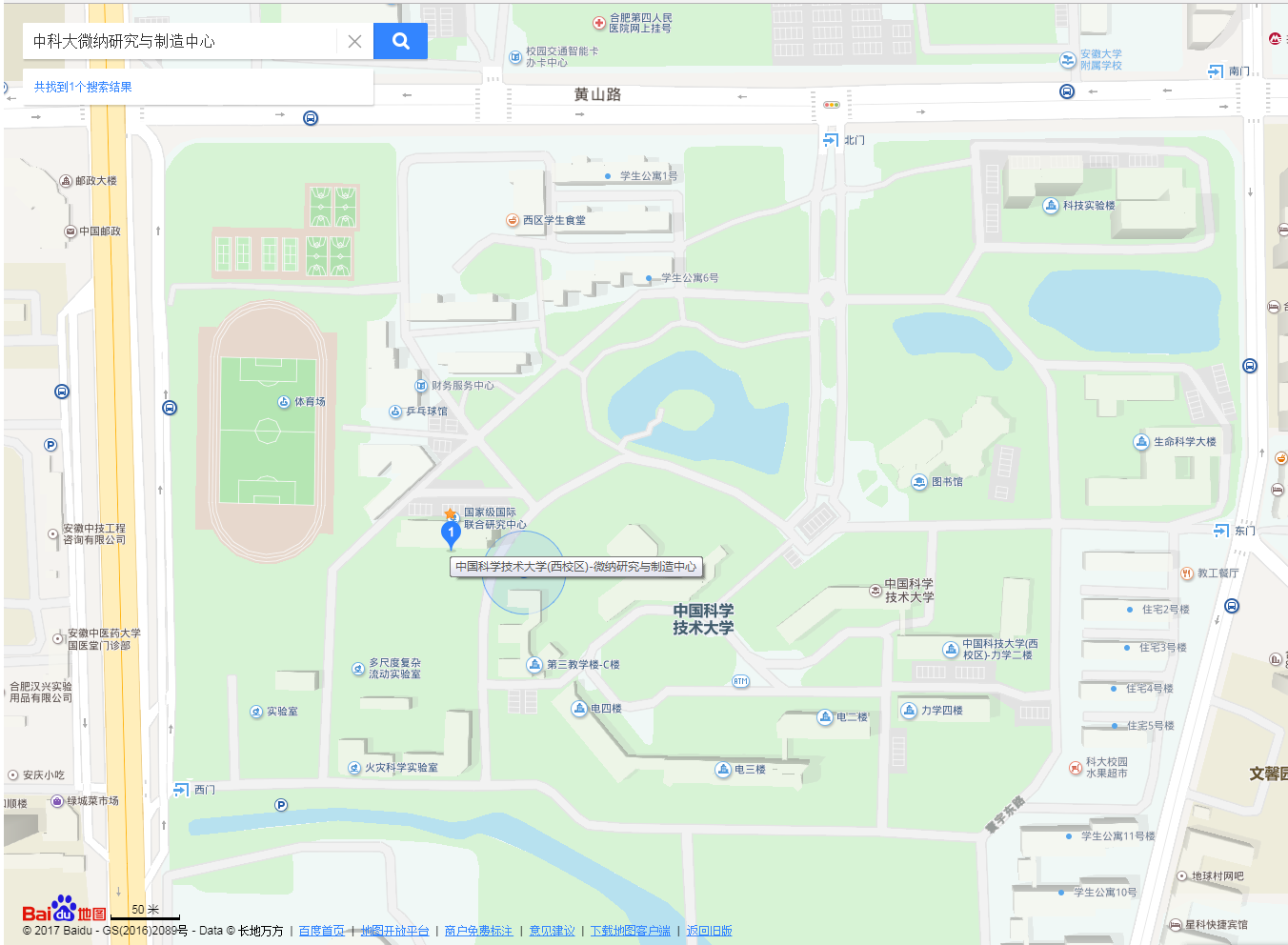Select the 西区学生食堂 marker

point(513,220)
